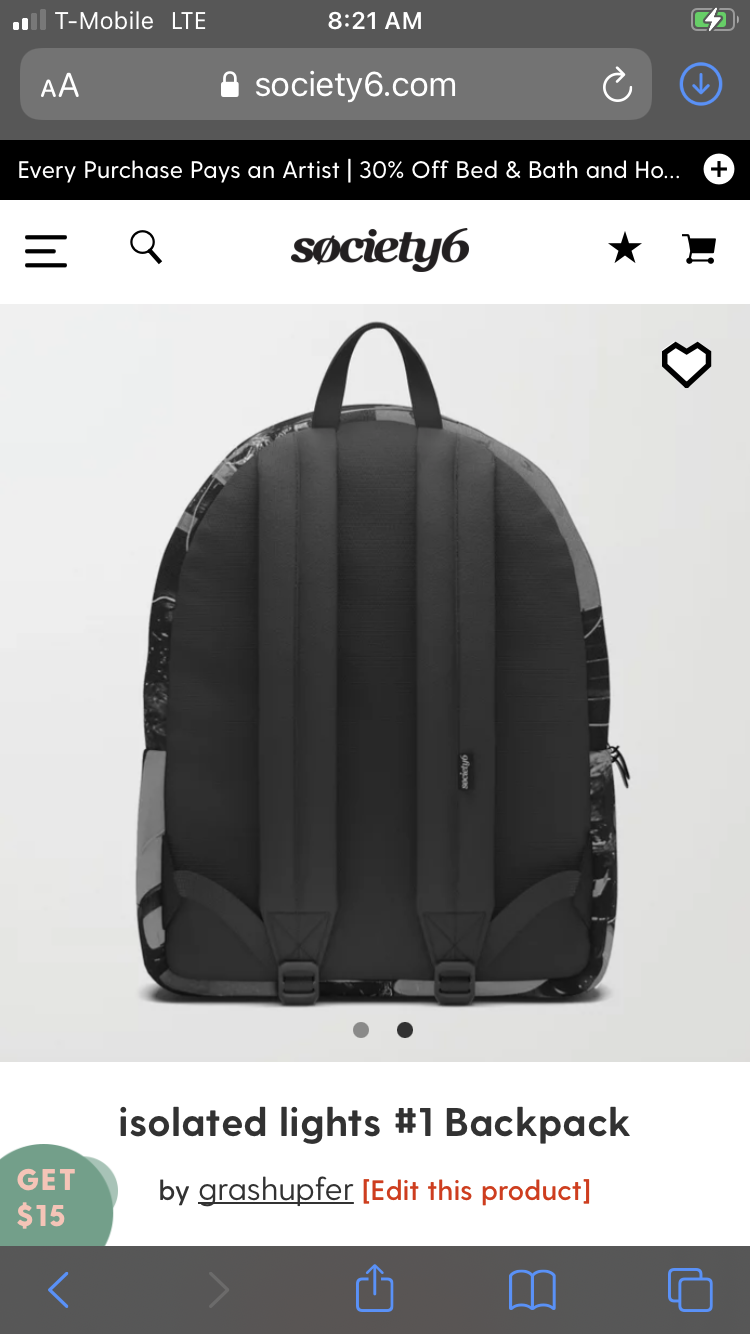Viewport: 750px width, 1334px height.
Task: Open the hamburger menu
Action: [x=46, y=250]
